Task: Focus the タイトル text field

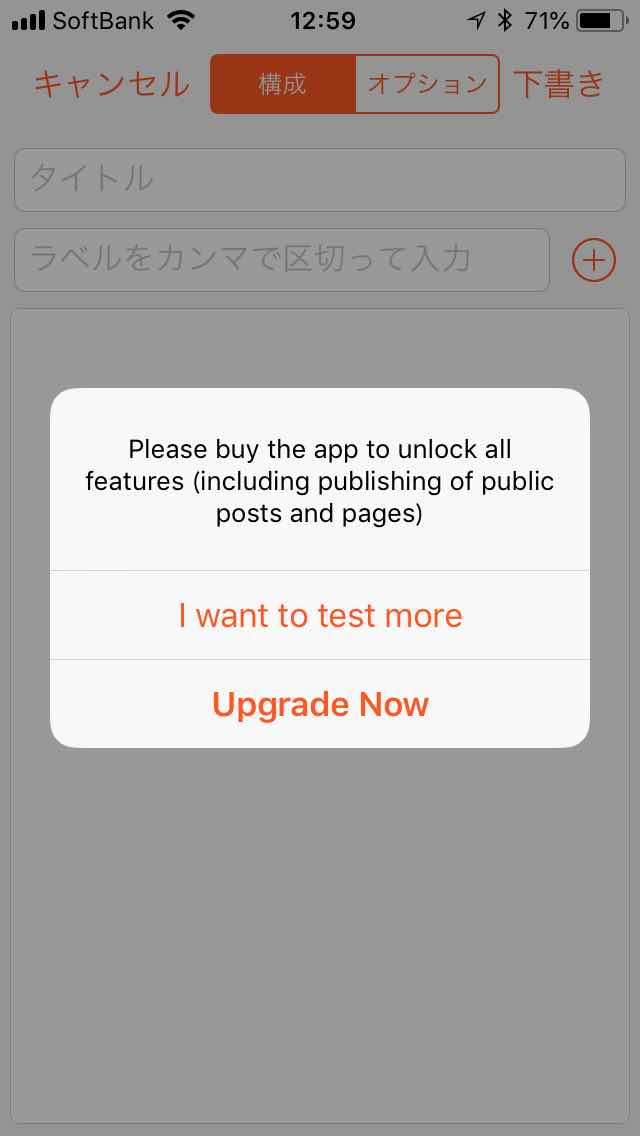Action: tap(320, 180)
